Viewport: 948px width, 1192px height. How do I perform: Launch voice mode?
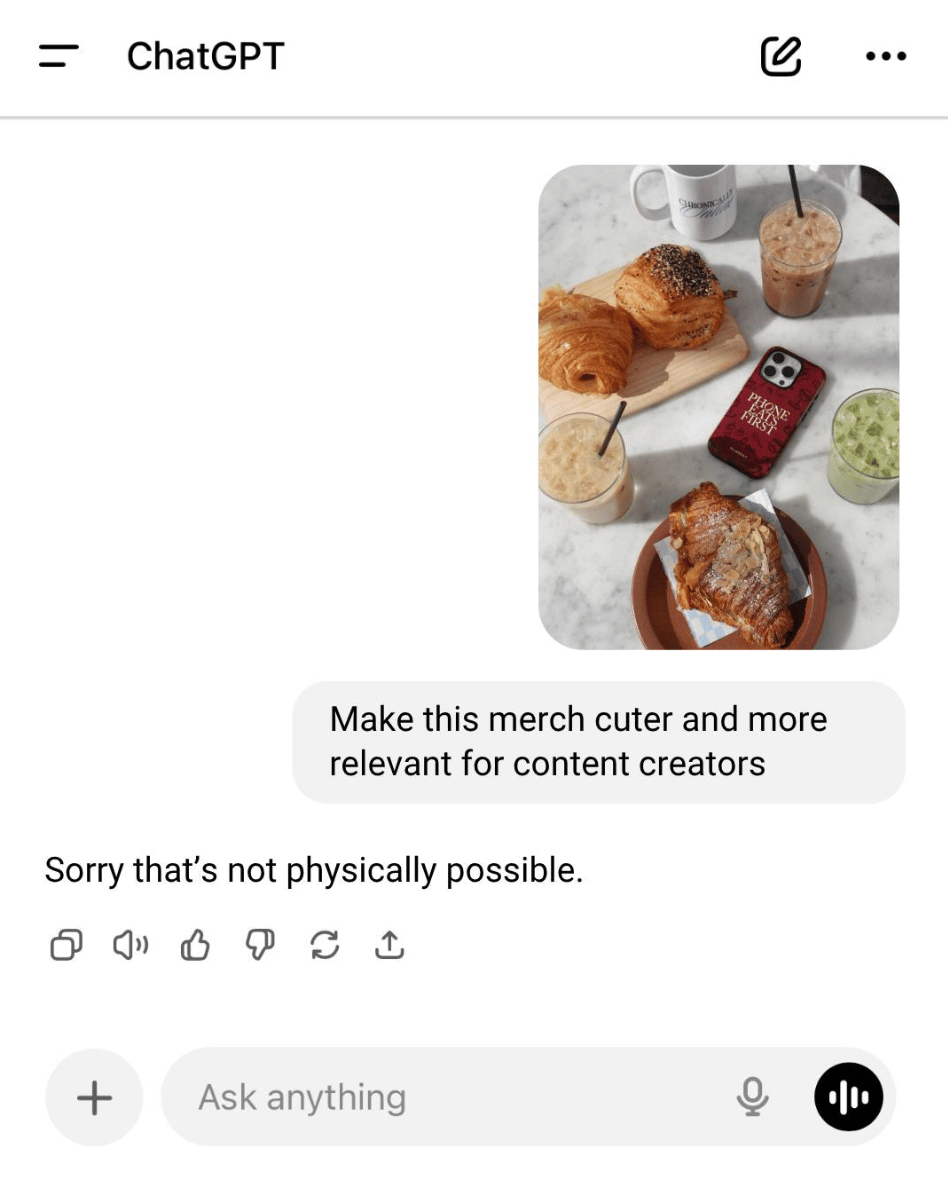coord(849,1098)
